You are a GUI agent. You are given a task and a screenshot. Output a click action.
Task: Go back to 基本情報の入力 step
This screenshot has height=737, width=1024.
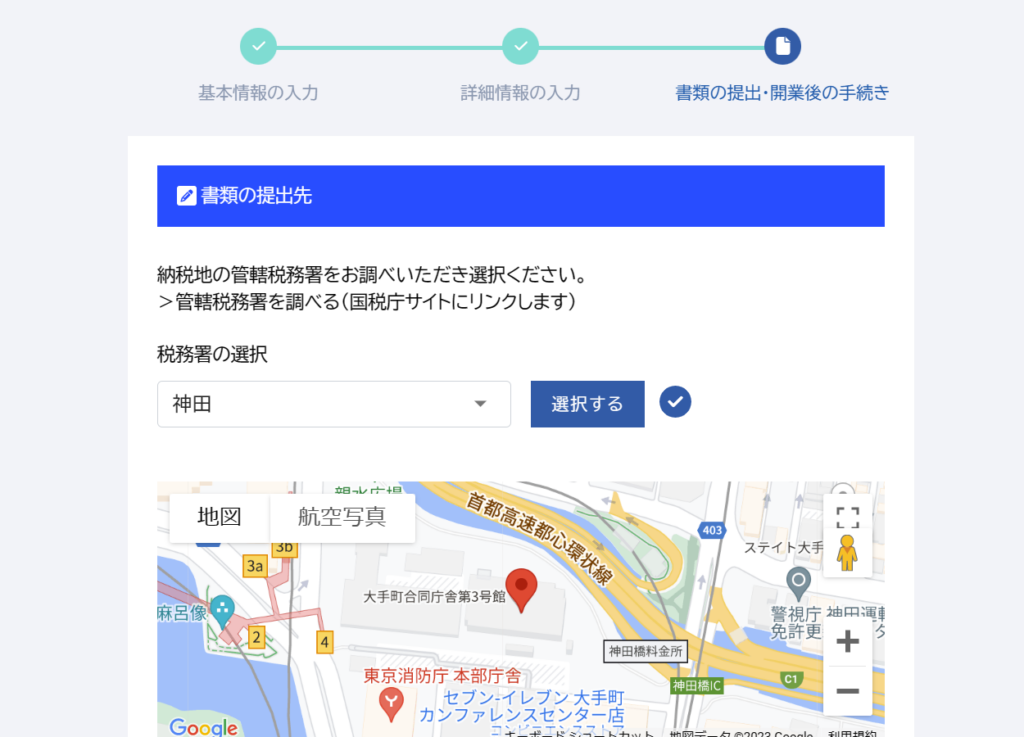258,46
